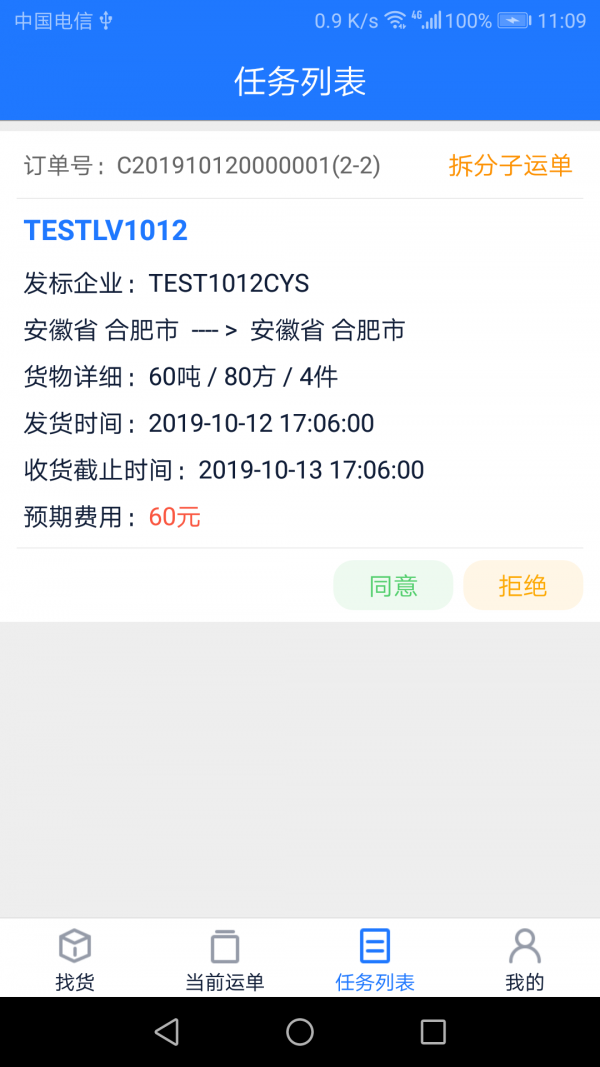Go to the home screen

300,1032
